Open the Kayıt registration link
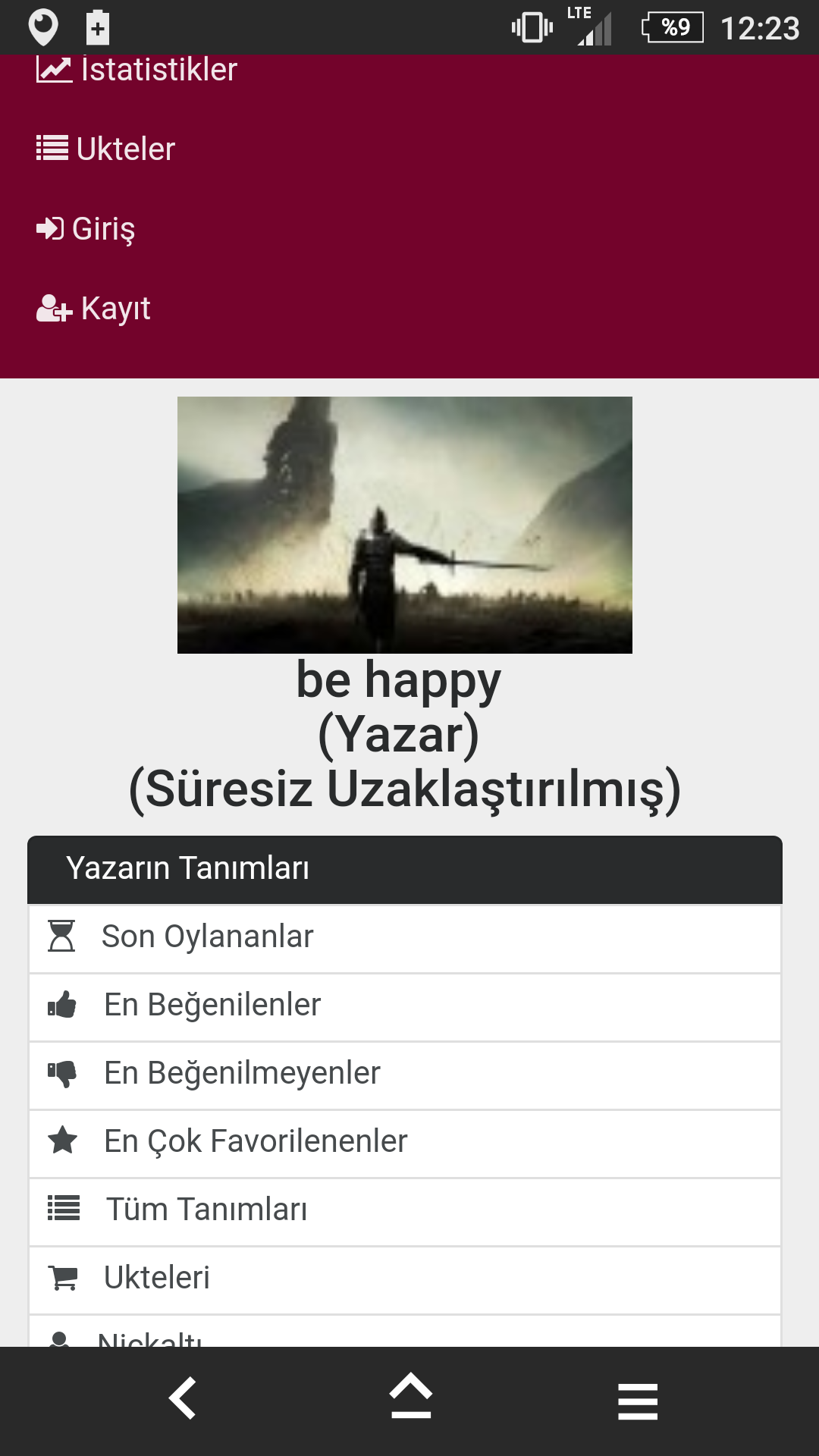Image resolution: width=819 pixels, height=1456 pixels. tap(94, 309)
